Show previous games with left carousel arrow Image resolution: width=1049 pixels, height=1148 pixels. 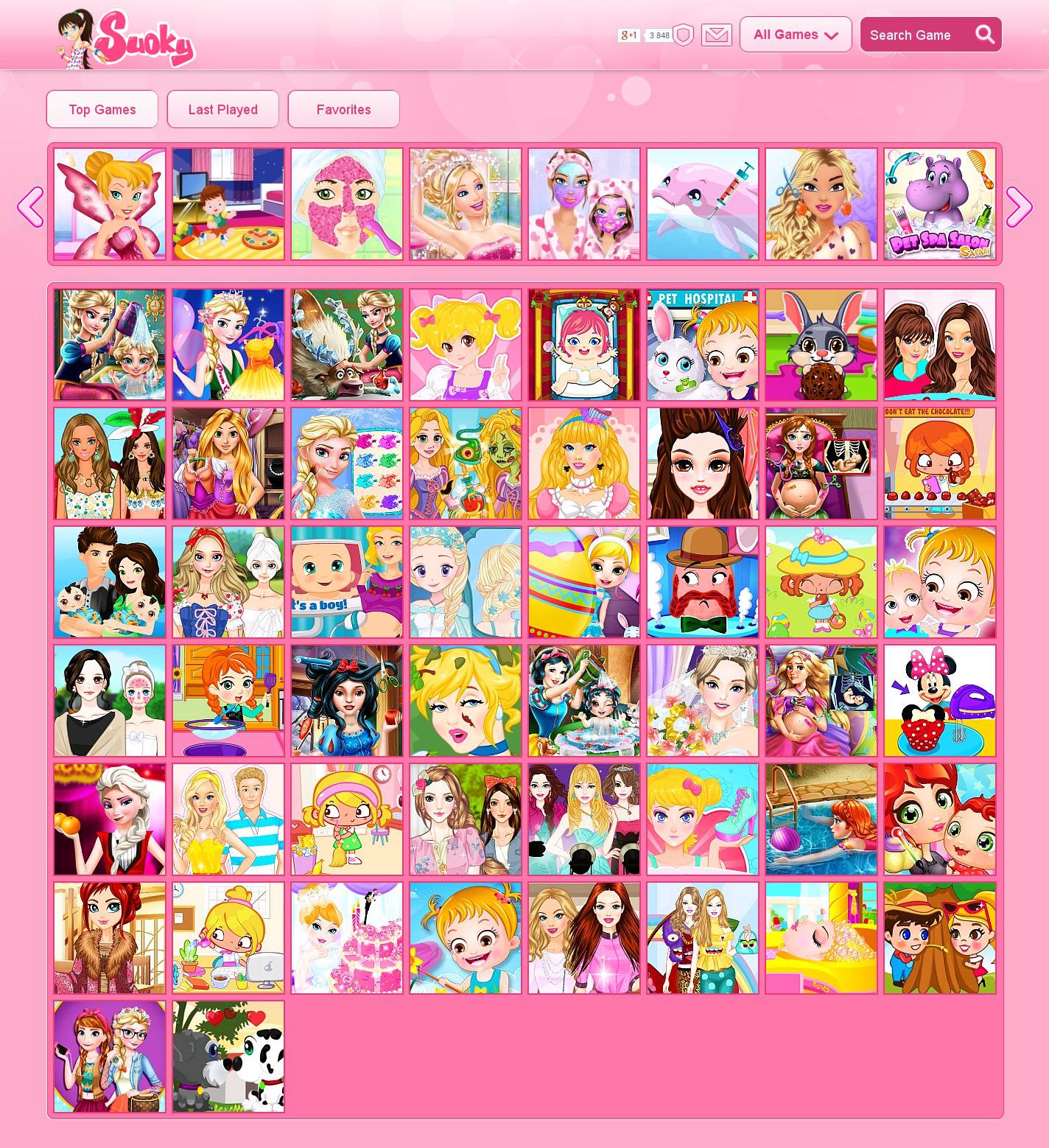[29, 207]
